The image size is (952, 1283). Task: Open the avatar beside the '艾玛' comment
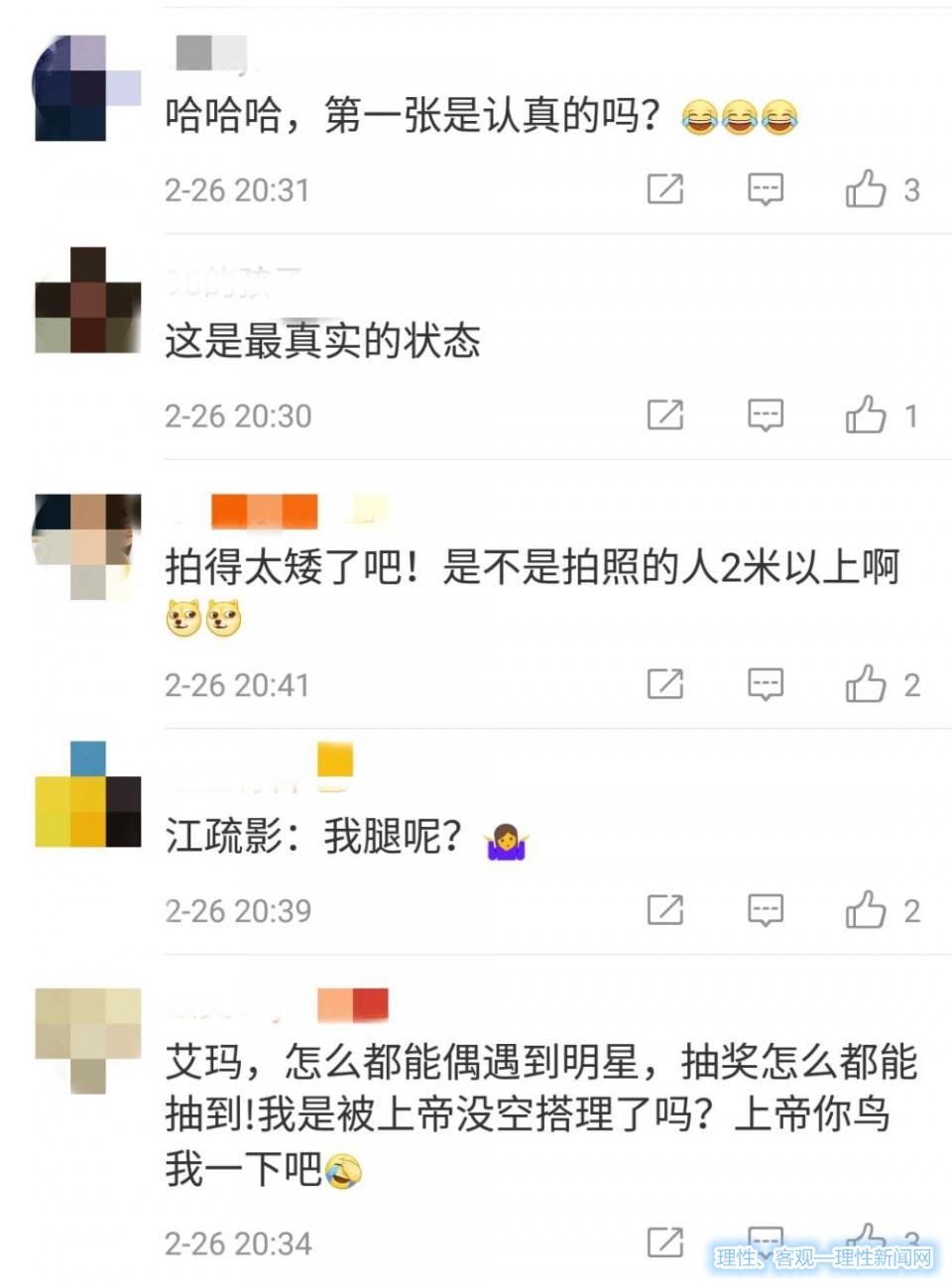click(x=87, y=1039)
